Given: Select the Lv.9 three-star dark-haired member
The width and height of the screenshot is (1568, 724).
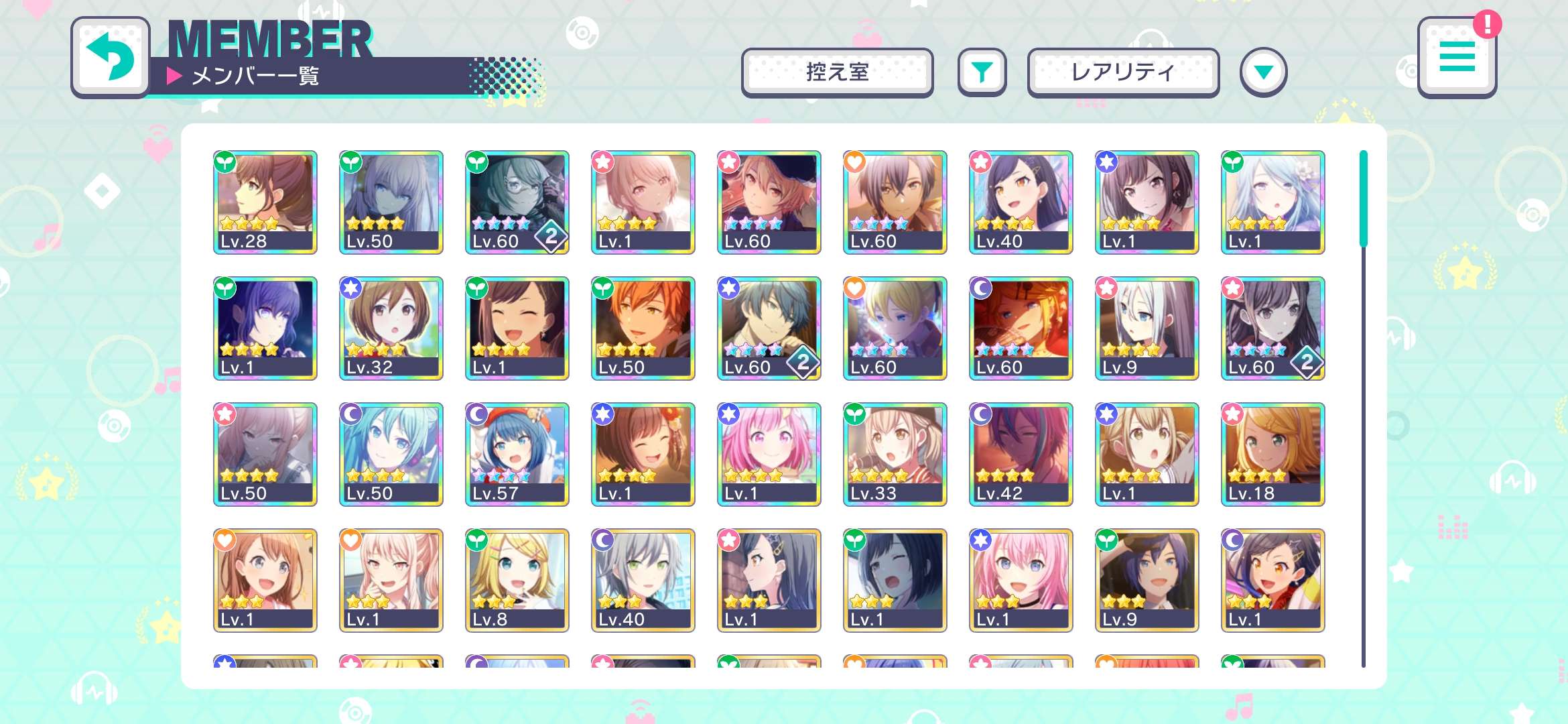Looking at the screenshot, I should click(1147, 580).
